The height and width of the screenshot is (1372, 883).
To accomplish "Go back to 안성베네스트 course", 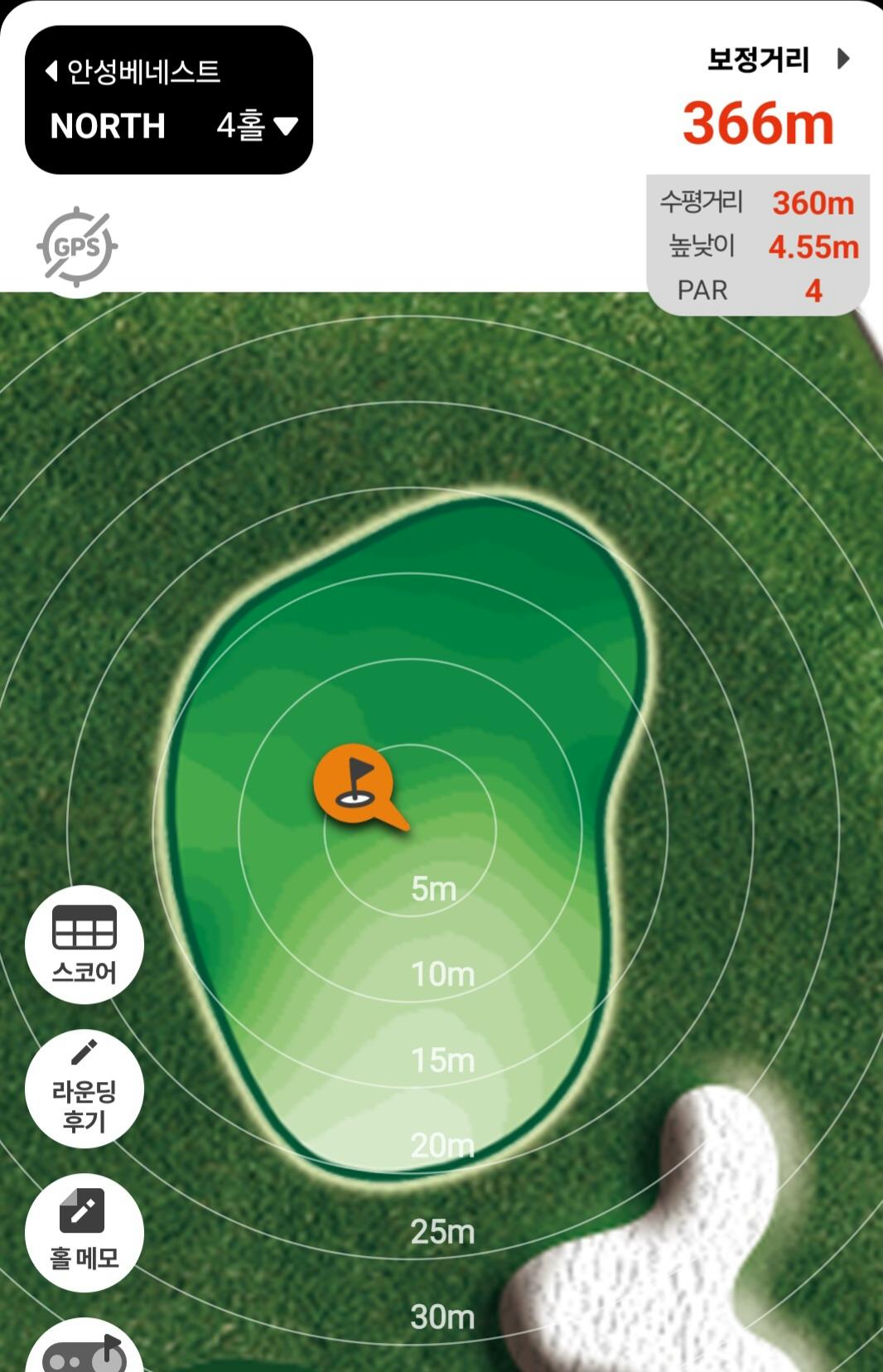I will [133, 71].
